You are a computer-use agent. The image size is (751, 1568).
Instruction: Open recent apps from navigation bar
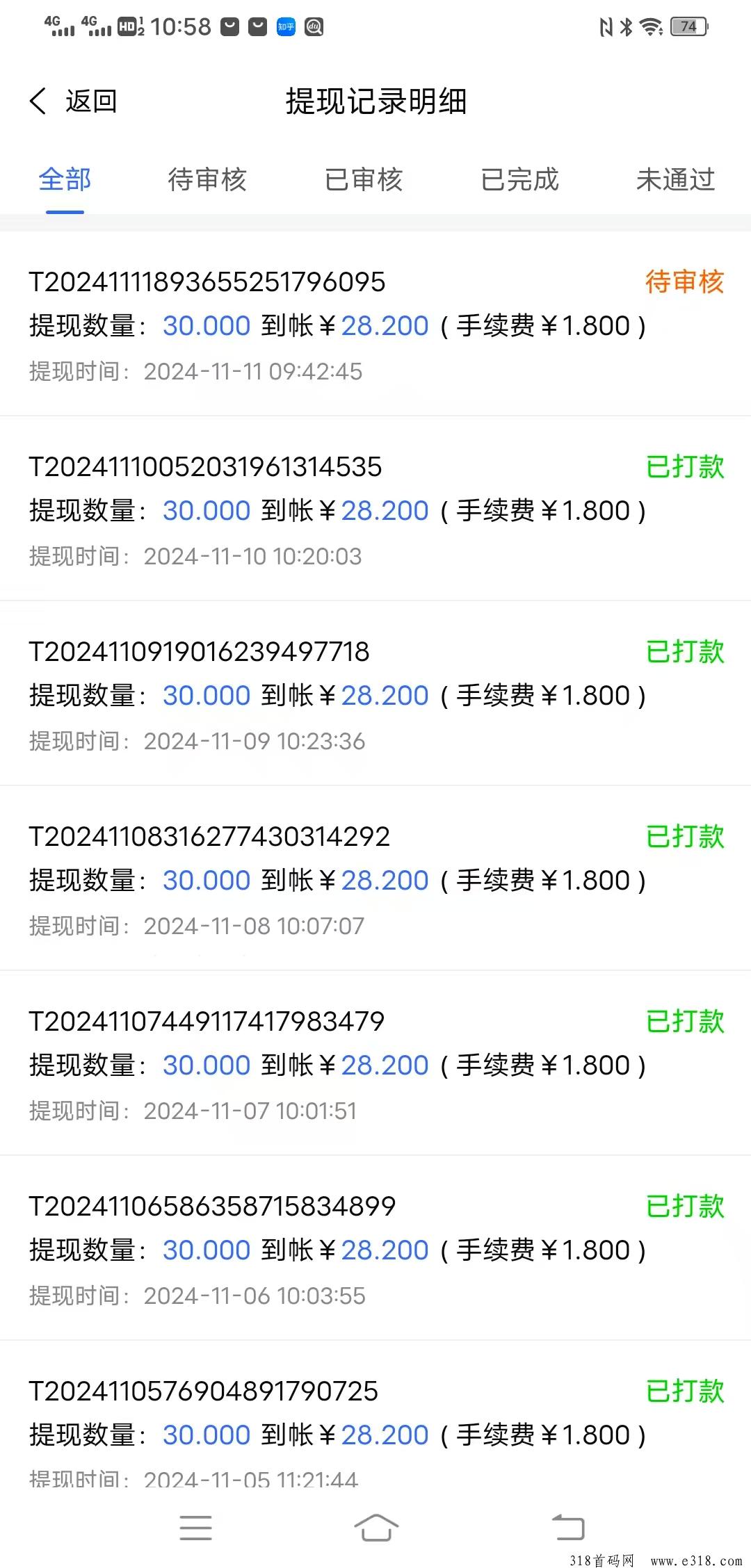coord(195,1528)
